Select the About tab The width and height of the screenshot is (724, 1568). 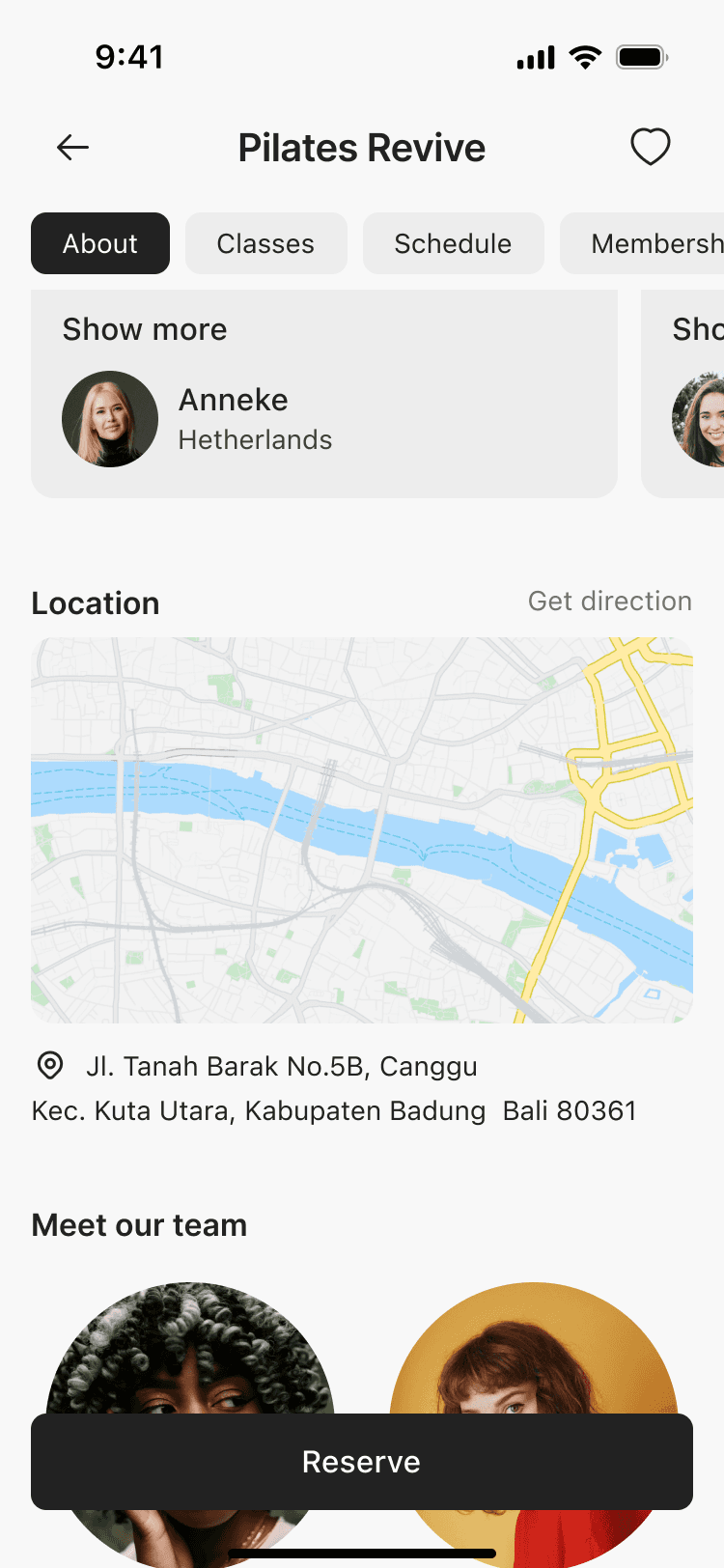pos(100,243)
